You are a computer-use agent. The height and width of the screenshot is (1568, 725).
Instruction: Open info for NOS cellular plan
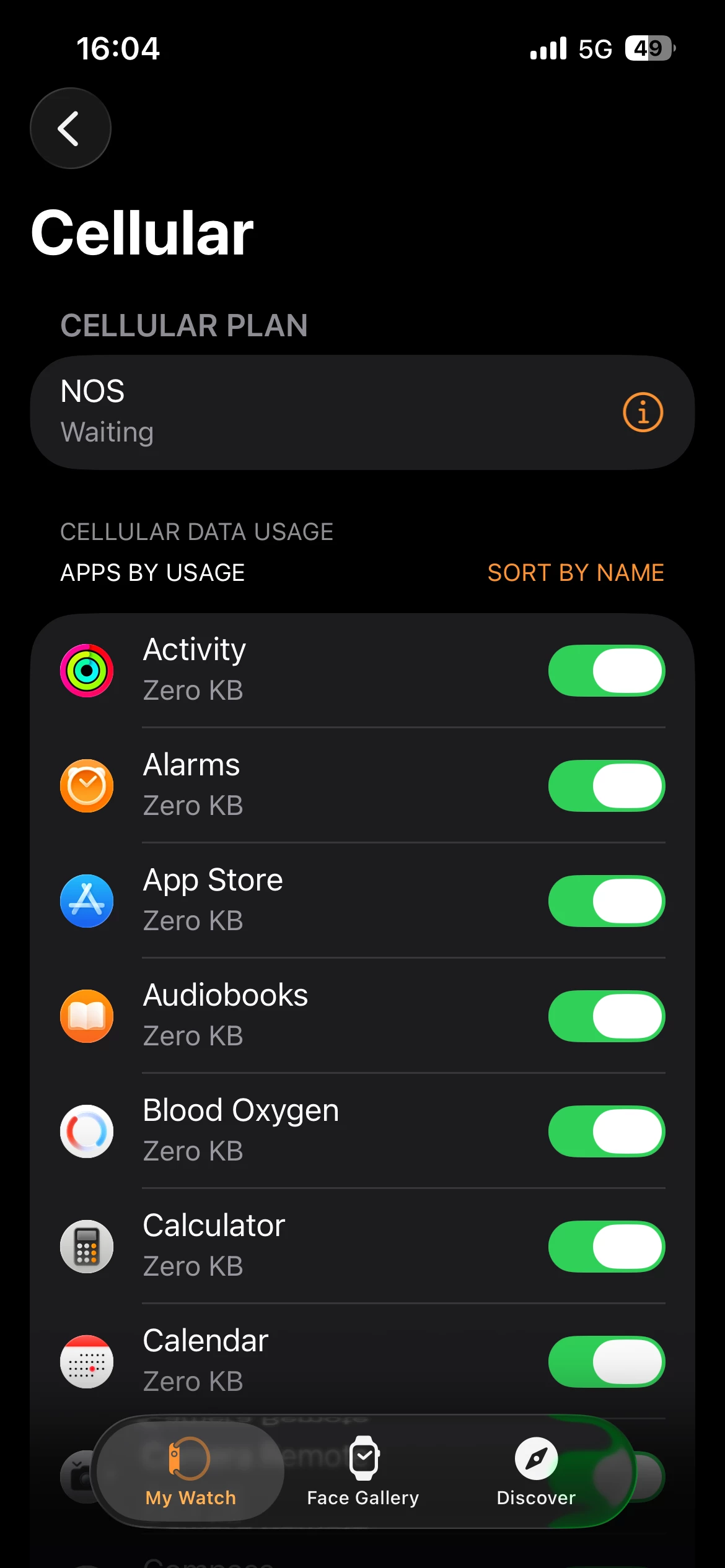click(643, 412)
